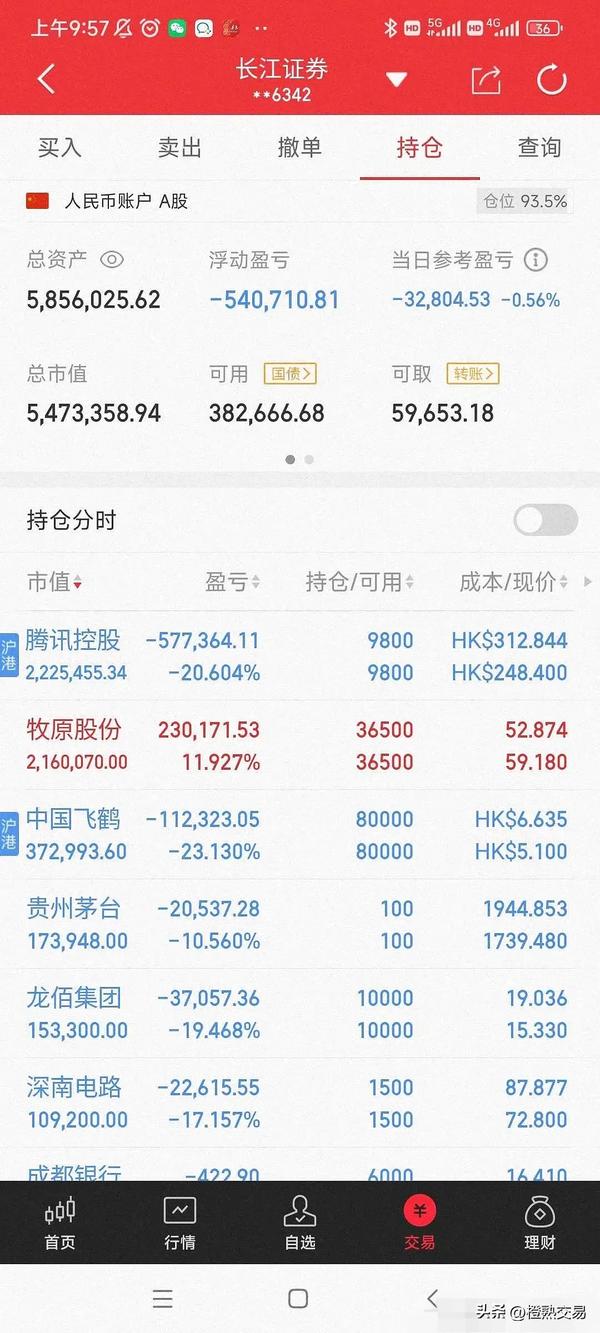The image size is (600, 1333).
Task: Hide total assets with the eye icon
Action: (112, 260)
